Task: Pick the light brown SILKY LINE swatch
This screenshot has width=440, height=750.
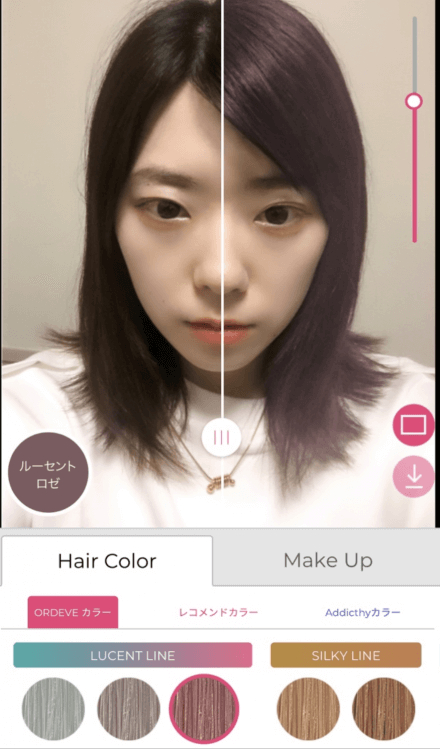Action: [308, 709]
